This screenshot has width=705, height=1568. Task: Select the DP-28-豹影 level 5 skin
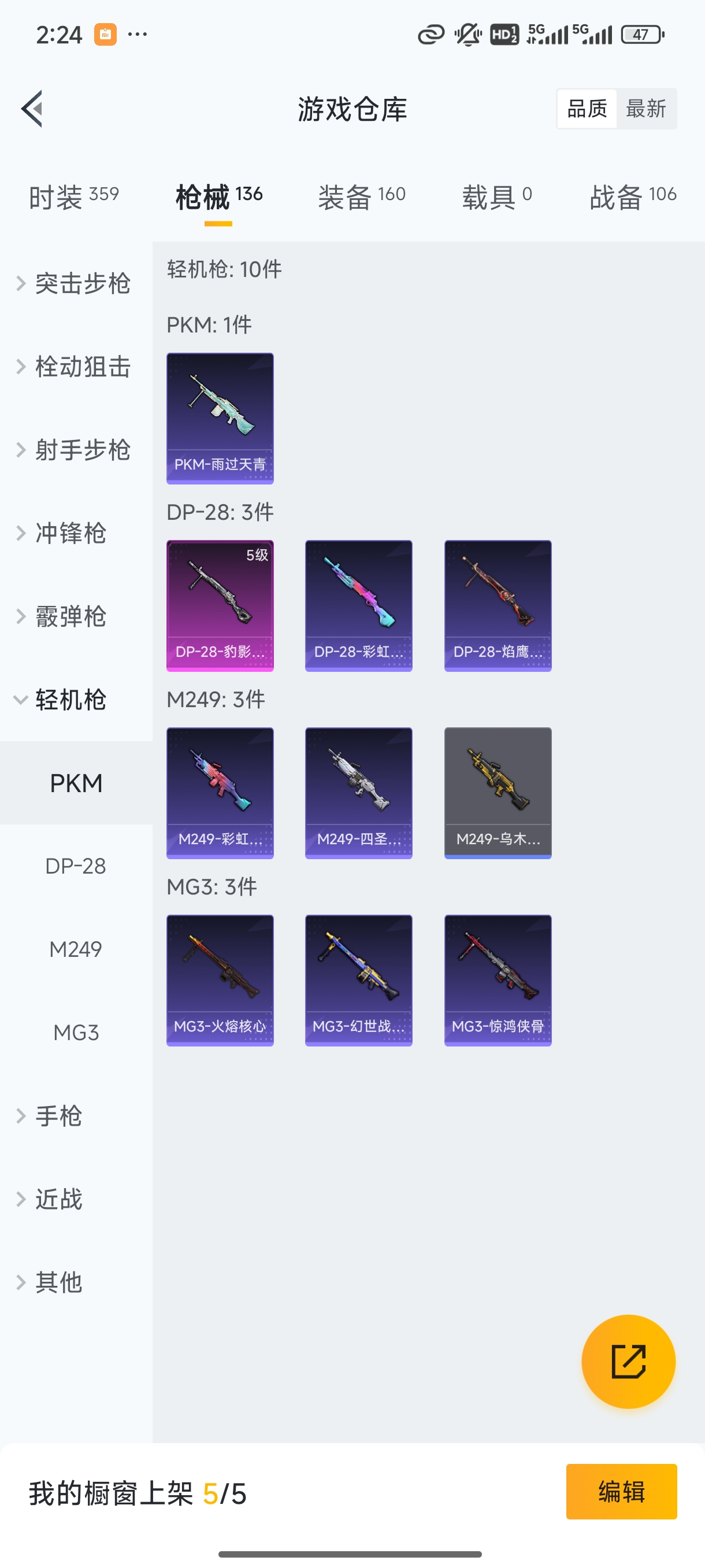pos(220,606)
